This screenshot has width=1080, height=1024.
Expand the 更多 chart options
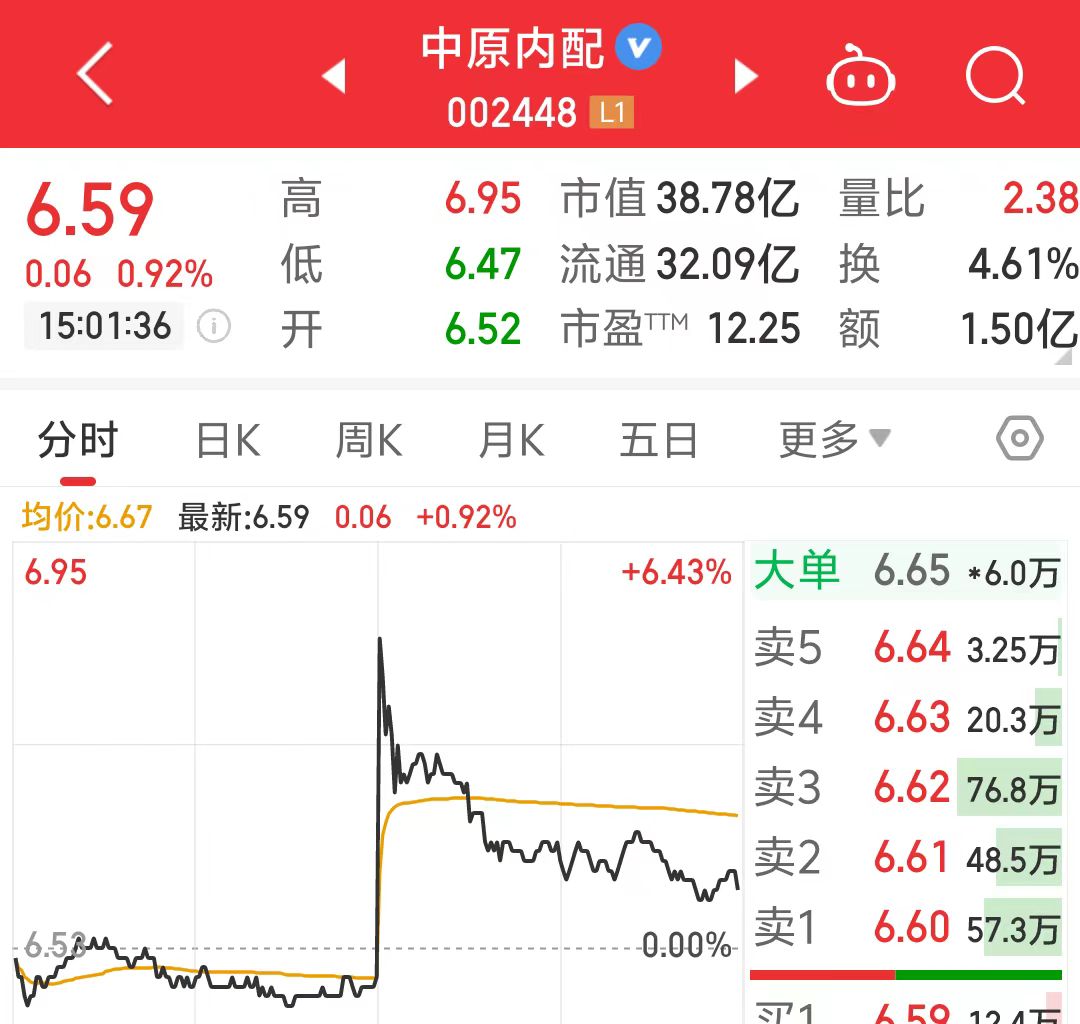click(x=834, y=440)
